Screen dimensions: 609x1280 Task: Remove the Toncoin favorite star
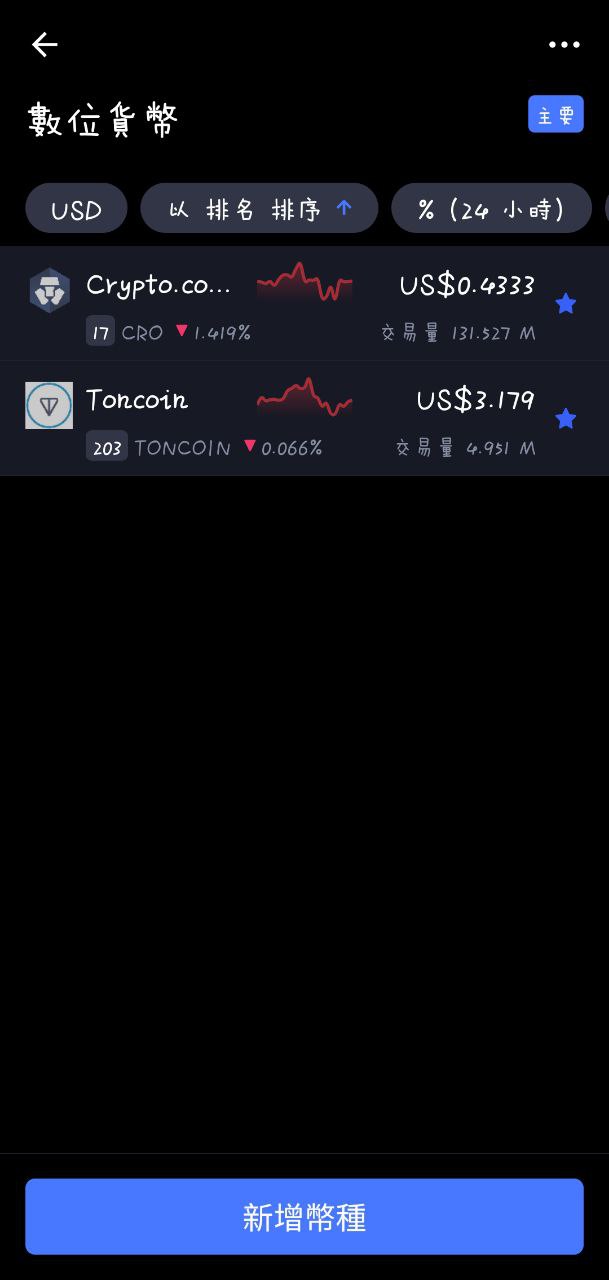(566, 419)
